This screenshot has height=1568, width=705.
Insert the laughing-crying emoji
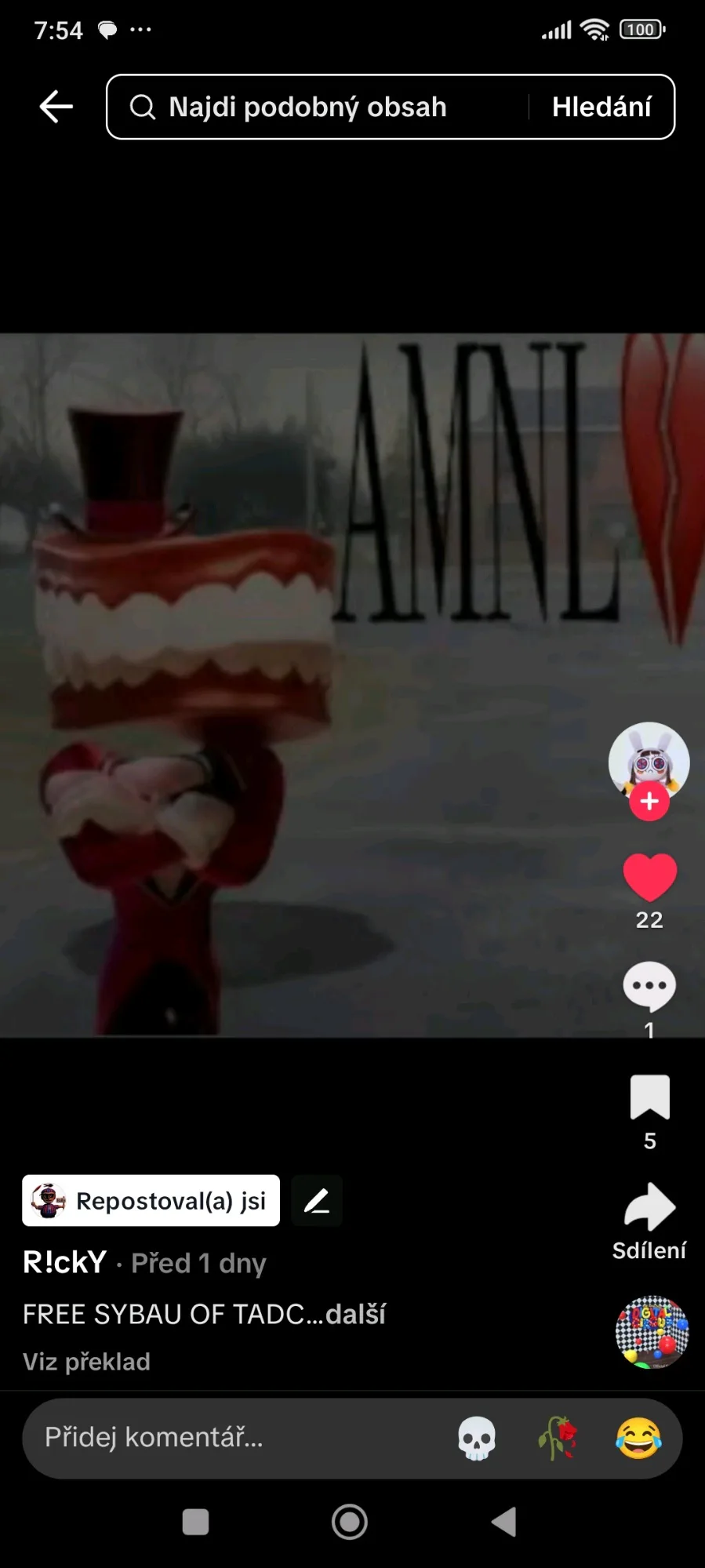(x=638, y=1439)
